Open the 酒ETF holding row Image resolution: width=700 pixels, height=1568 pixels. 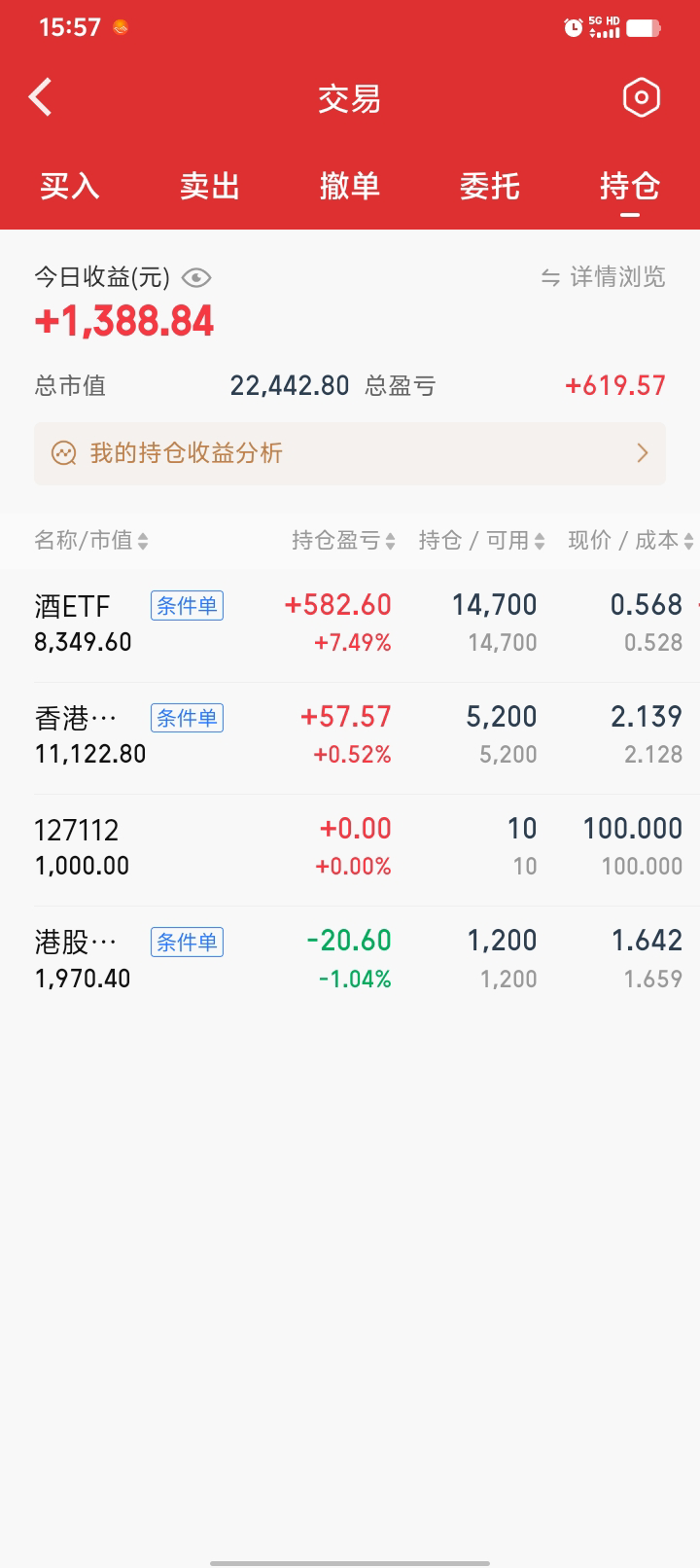pyautogui.click(x=350, y=624)
